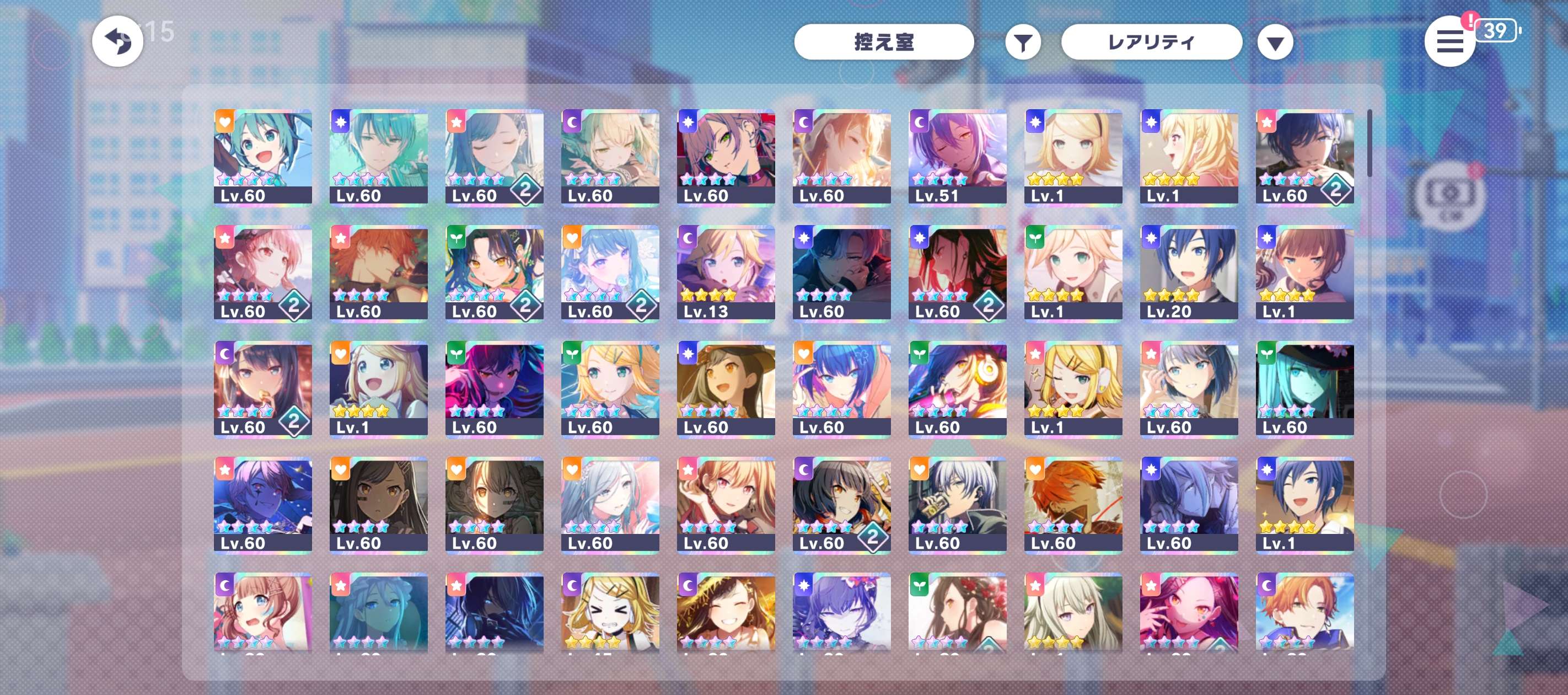Open the blue-haired girl with snowflakes card
The width and height of the screenshot is (1568, 695).
[x=610, y=272]
